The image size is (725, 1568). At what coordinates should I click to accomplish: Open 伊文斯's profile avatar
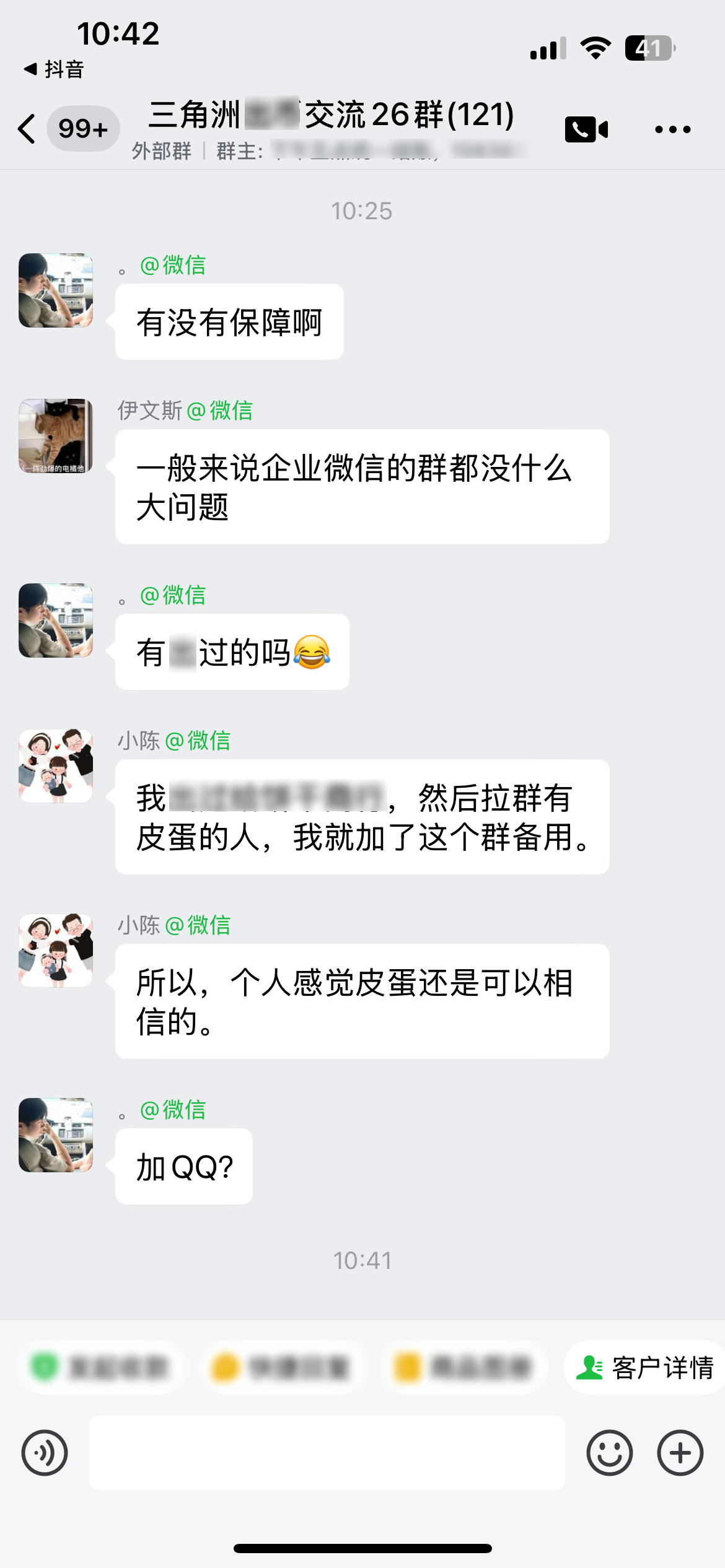click(x=56, y=436)
